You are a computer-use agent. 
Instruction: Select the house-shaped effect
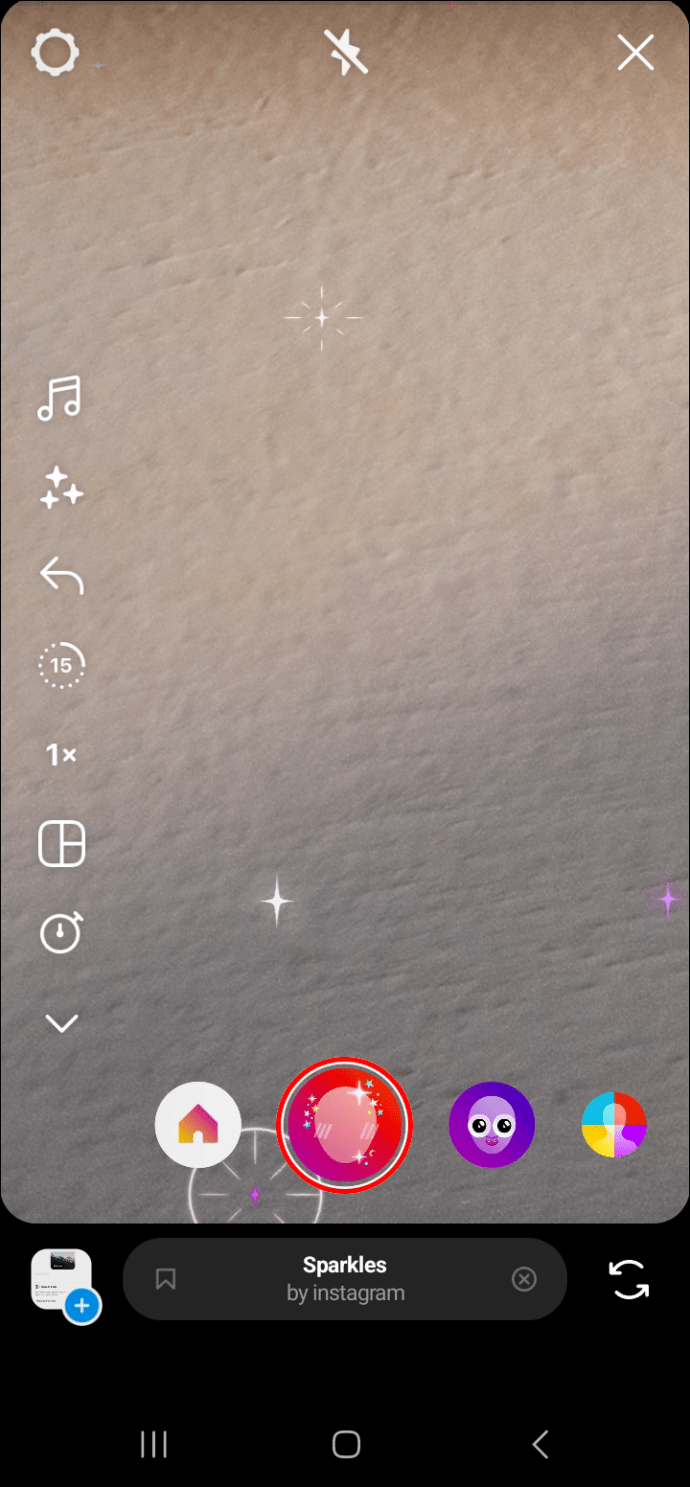pyautogui.click(x=198, y=1125)
